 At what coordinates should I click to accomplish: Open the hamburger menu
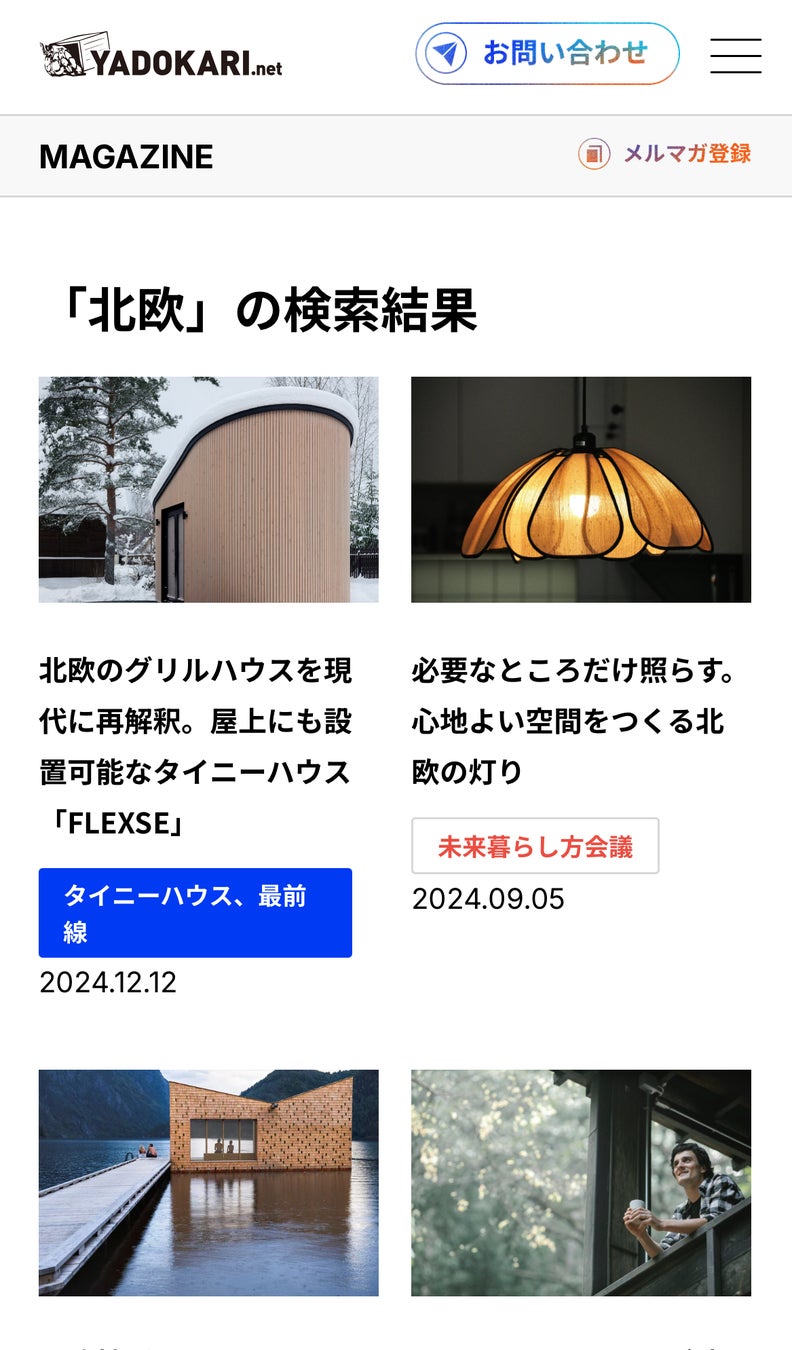click(x=736, y=55)
